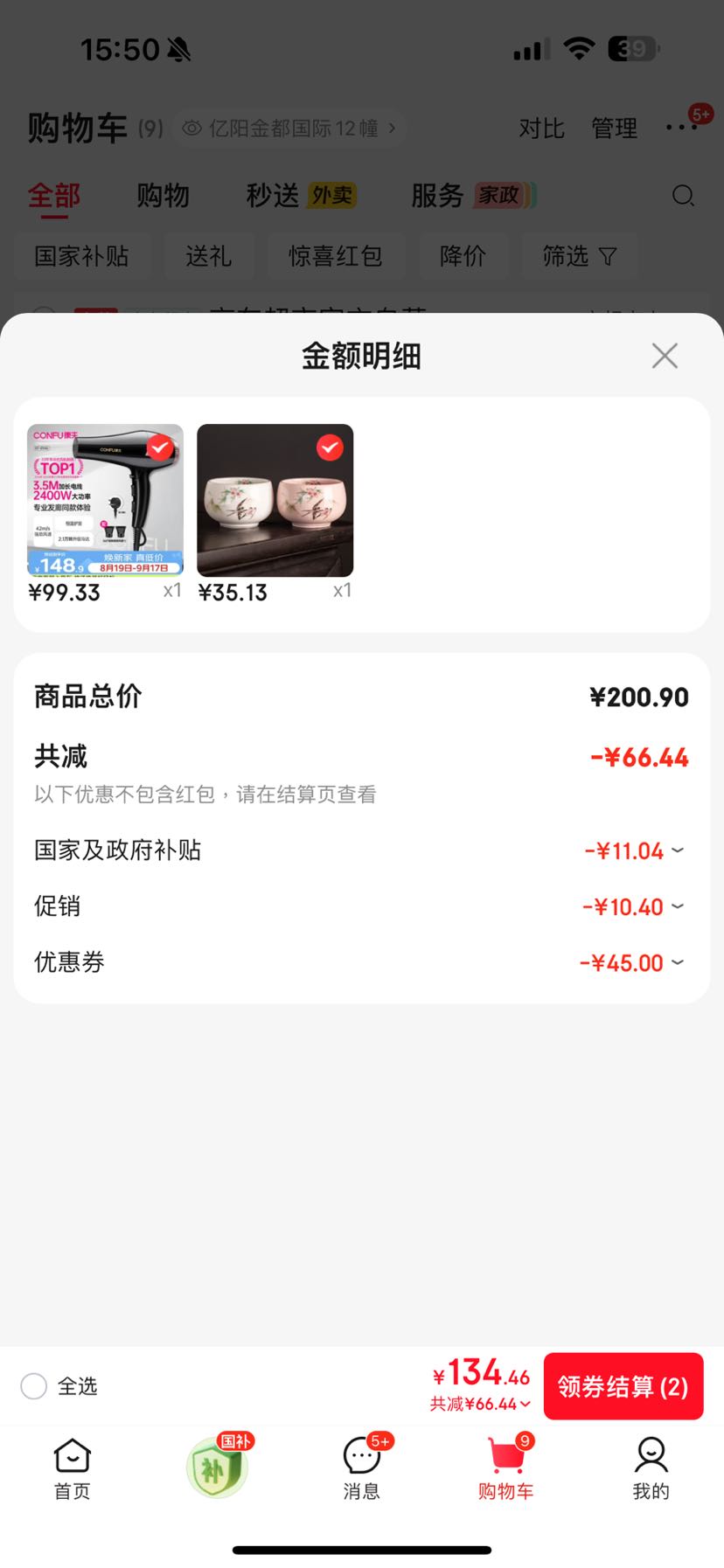This screenshot has height=1568, width=724.
Task: Open the 国补 shield tab
Action: pos(218,1467)
